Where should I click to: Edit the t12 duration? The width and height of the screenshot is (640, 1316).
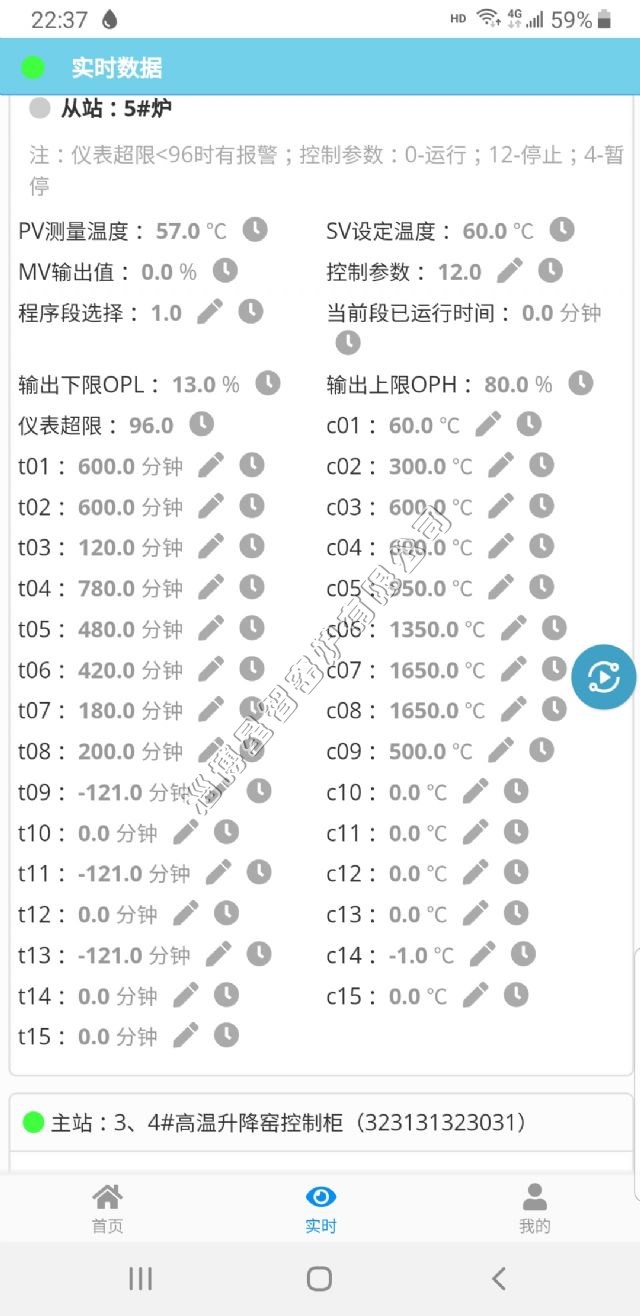point(186,913)
